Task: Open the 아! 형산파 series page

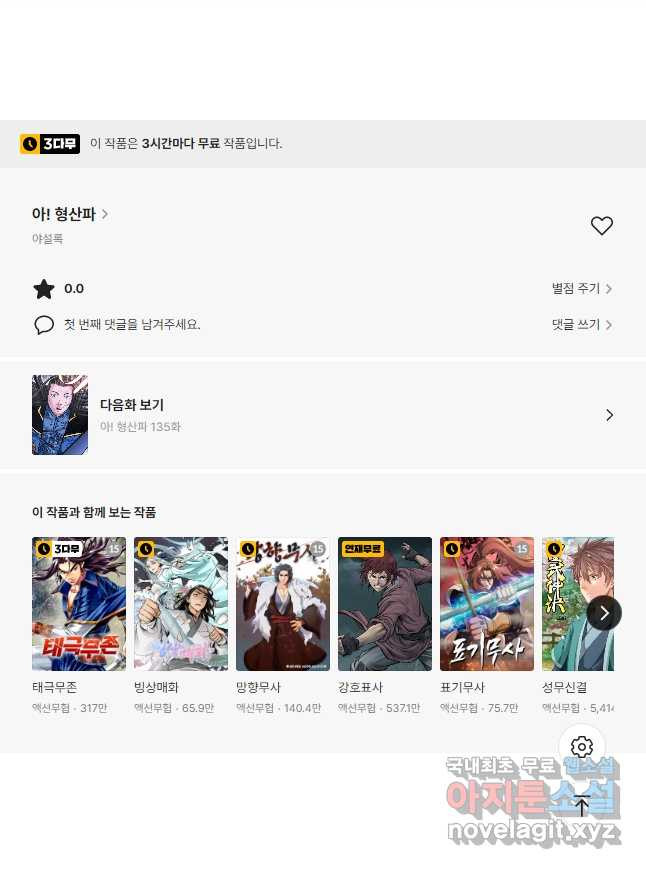Action: tap(70, 214)
